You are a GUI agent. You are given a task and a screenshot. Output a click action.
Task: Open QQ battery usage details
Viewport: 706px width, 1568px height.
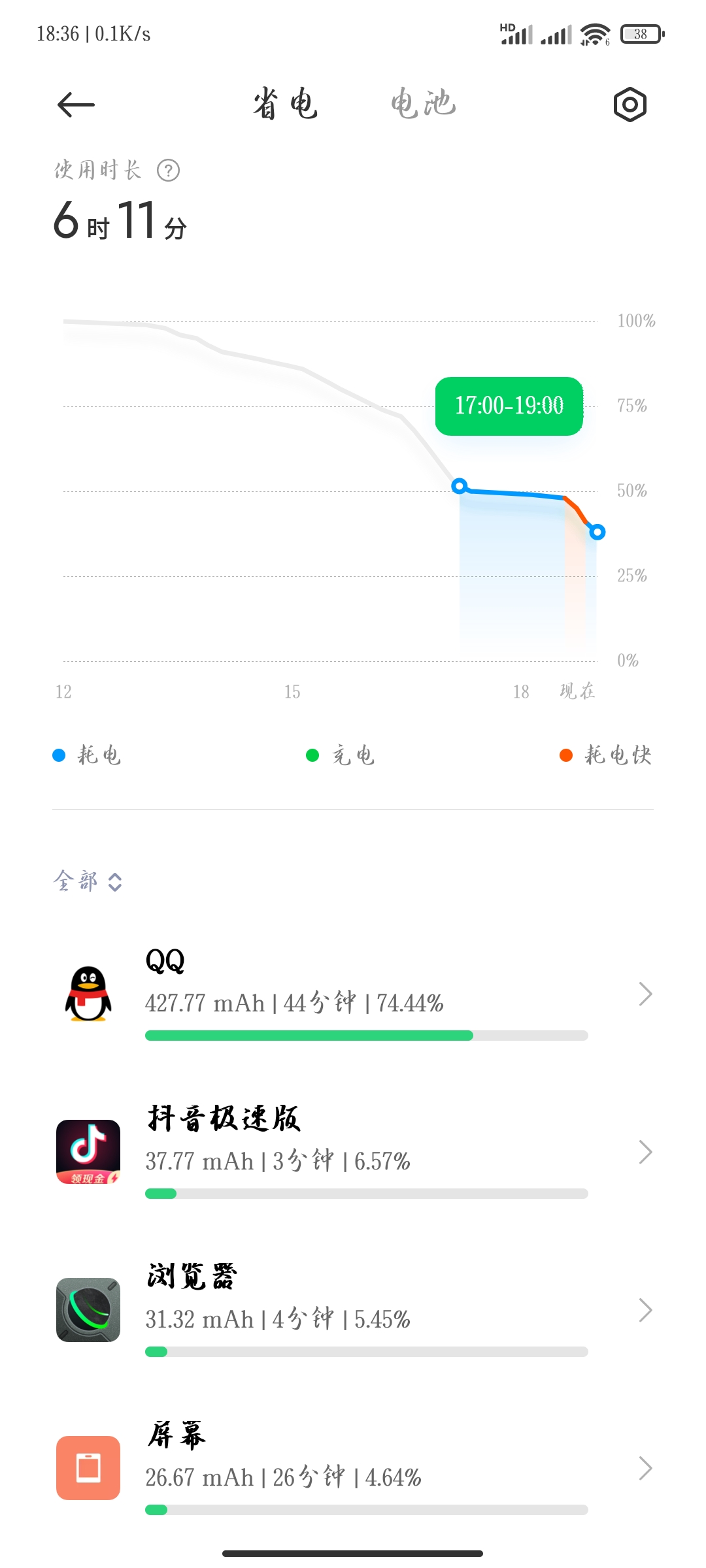[x=353, y=994]
